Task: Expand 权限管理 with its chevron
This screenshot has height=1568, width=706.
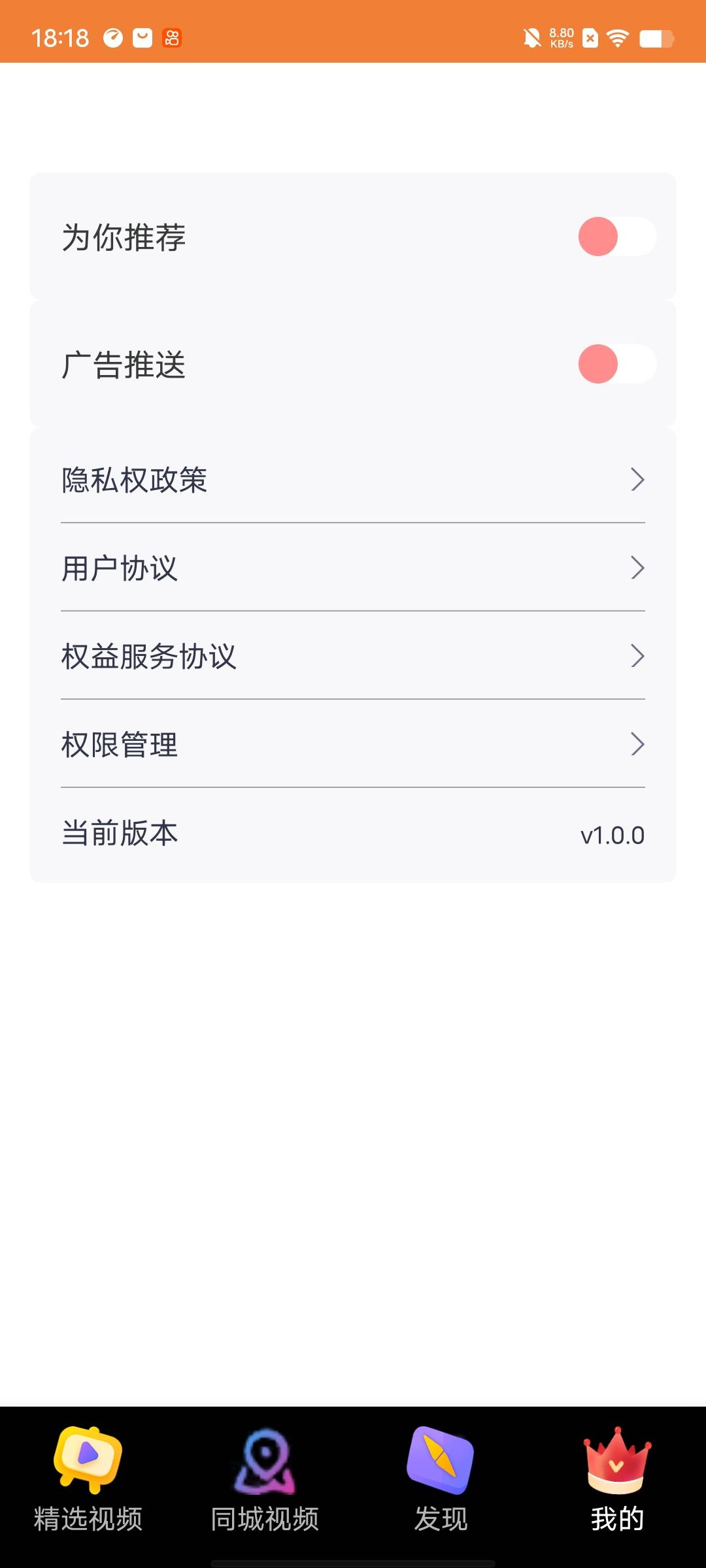Action: click(637, 744)
